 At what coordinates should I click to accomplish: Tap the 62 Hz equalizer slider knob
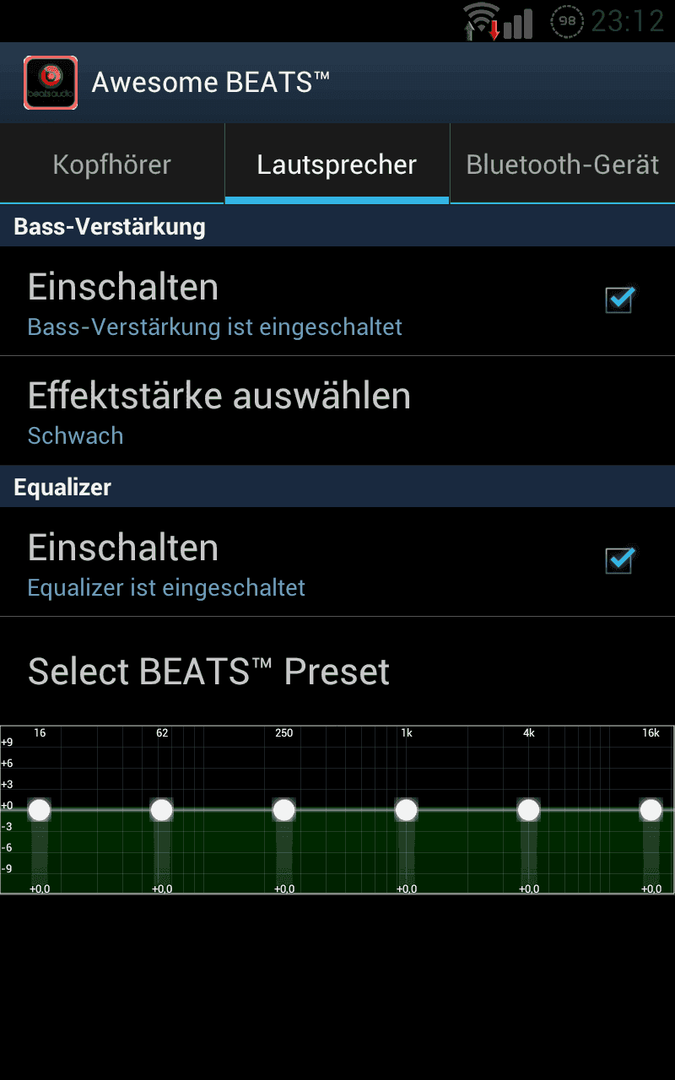click(x=162, y=810)
